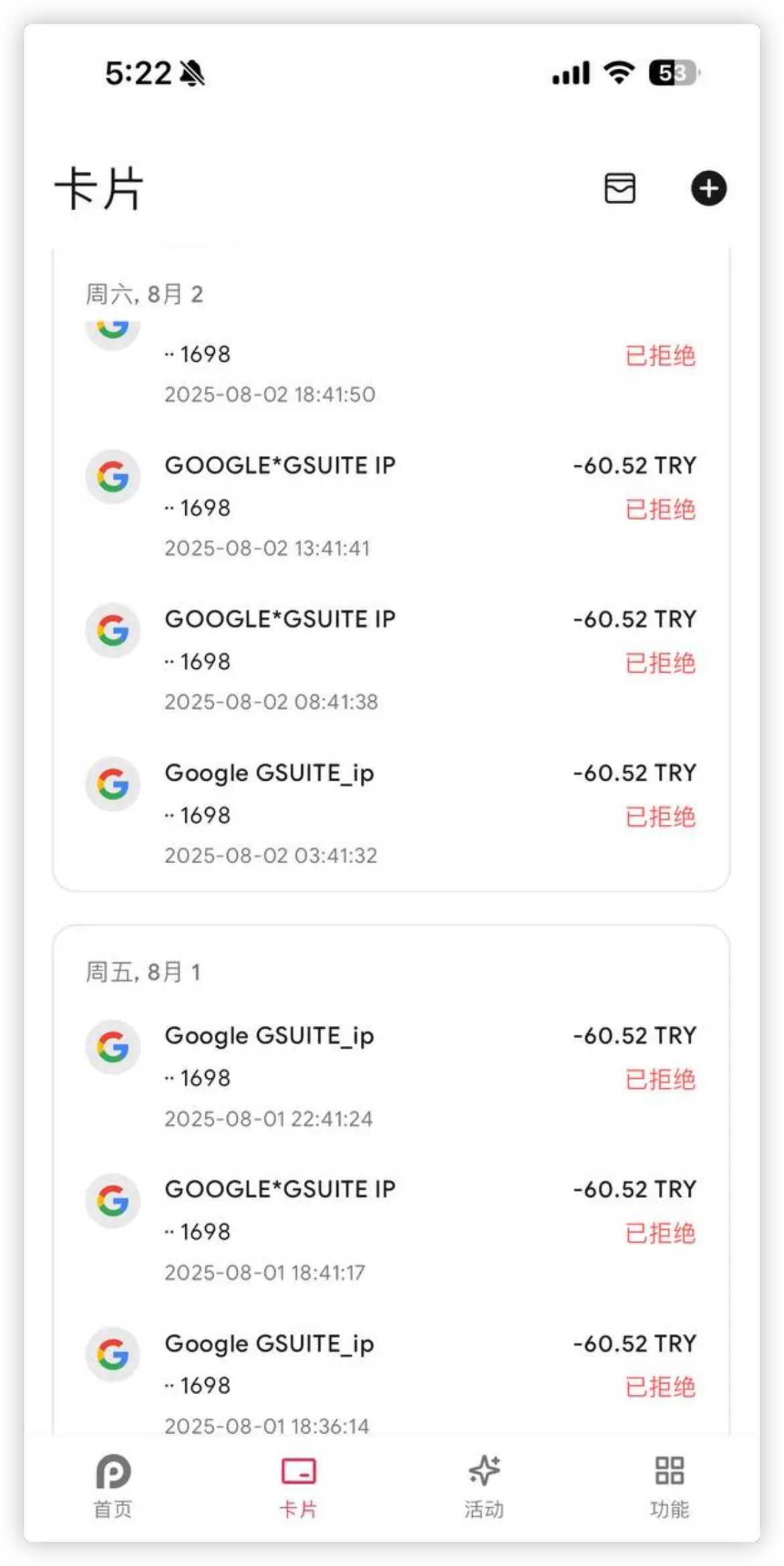Viewport: 784px width, 1566px height.
Task: Open the declined transaction at 2025-08-02 18:41:50
Action: (391, 367)
